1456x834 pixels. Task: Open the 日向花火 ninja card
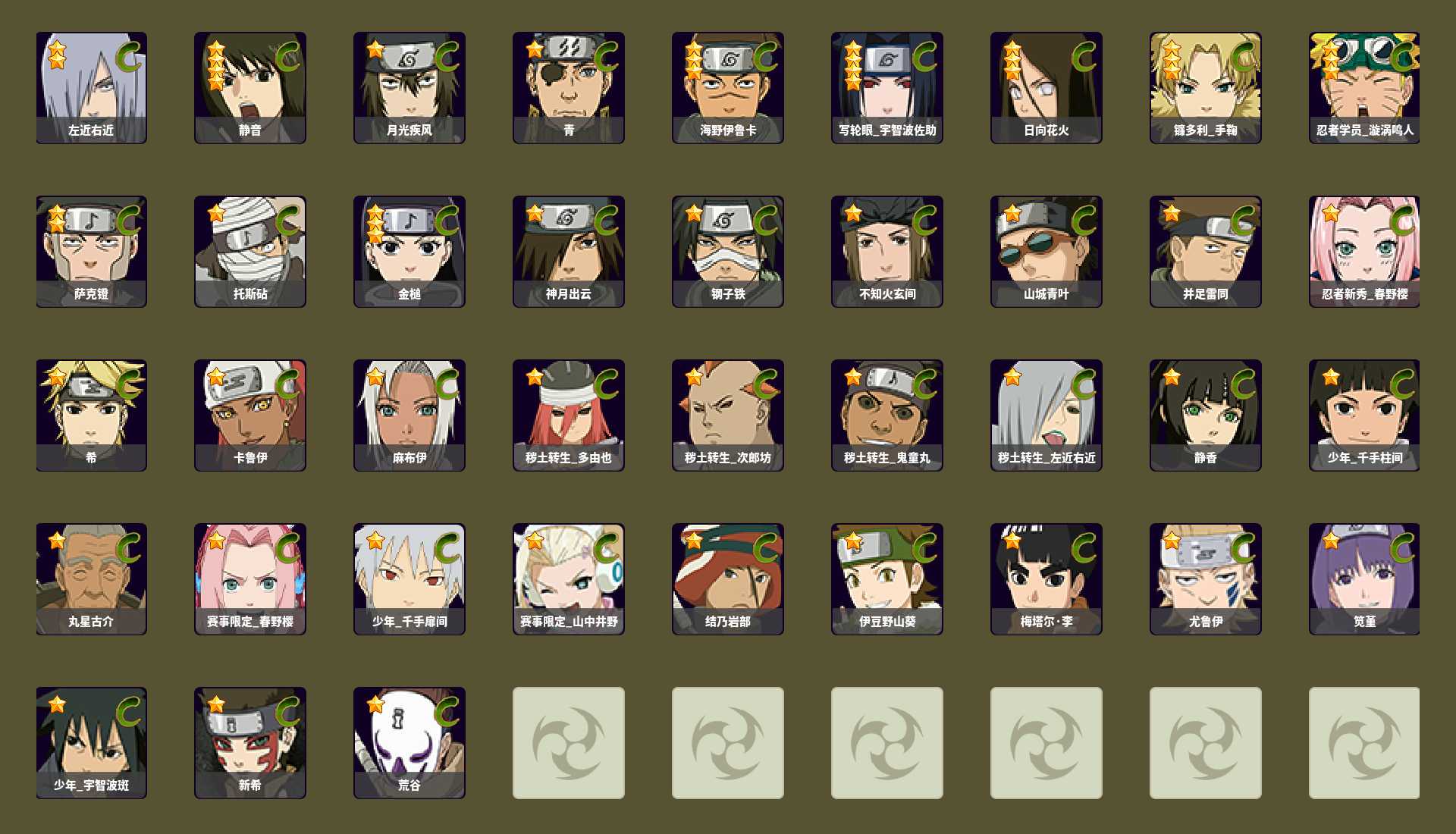(x=1046, y=88)
